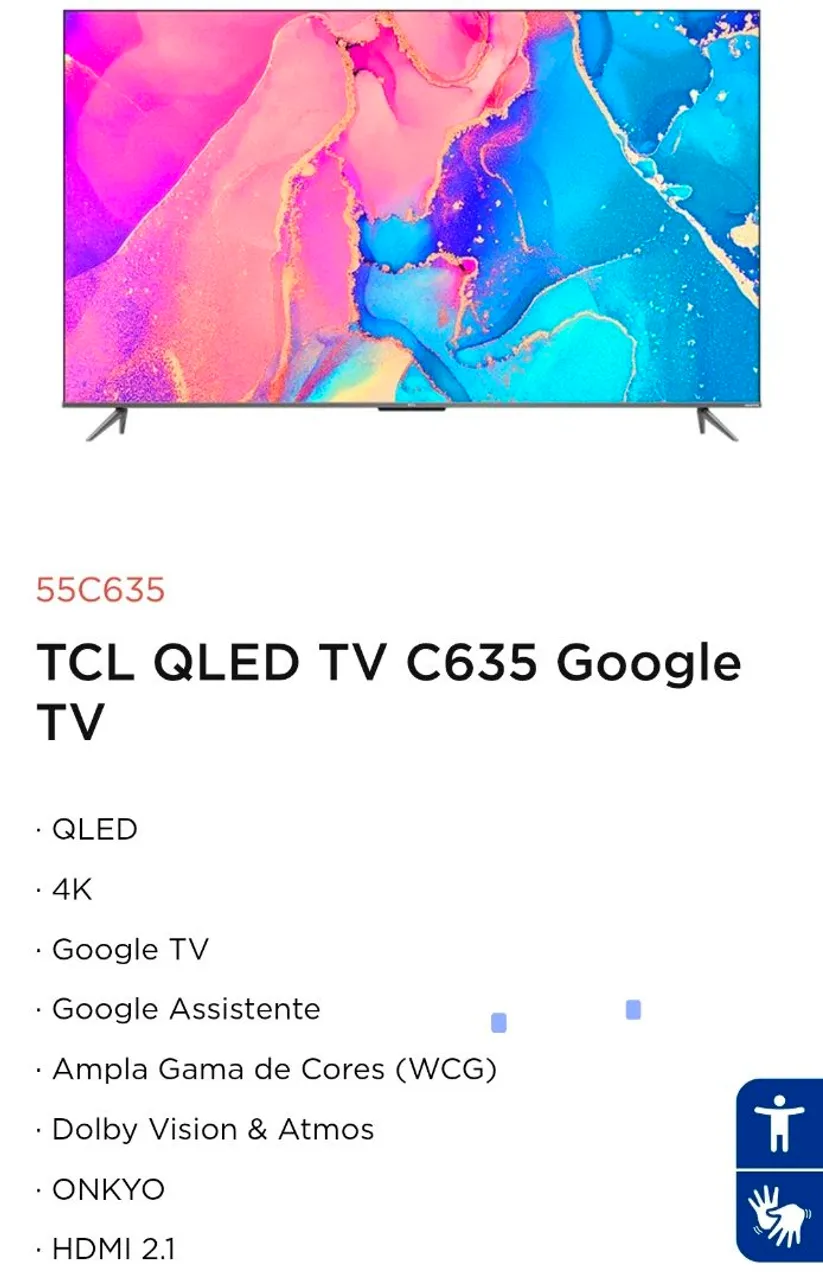Open the sign language translation widget

click(x=780, y=1216)
